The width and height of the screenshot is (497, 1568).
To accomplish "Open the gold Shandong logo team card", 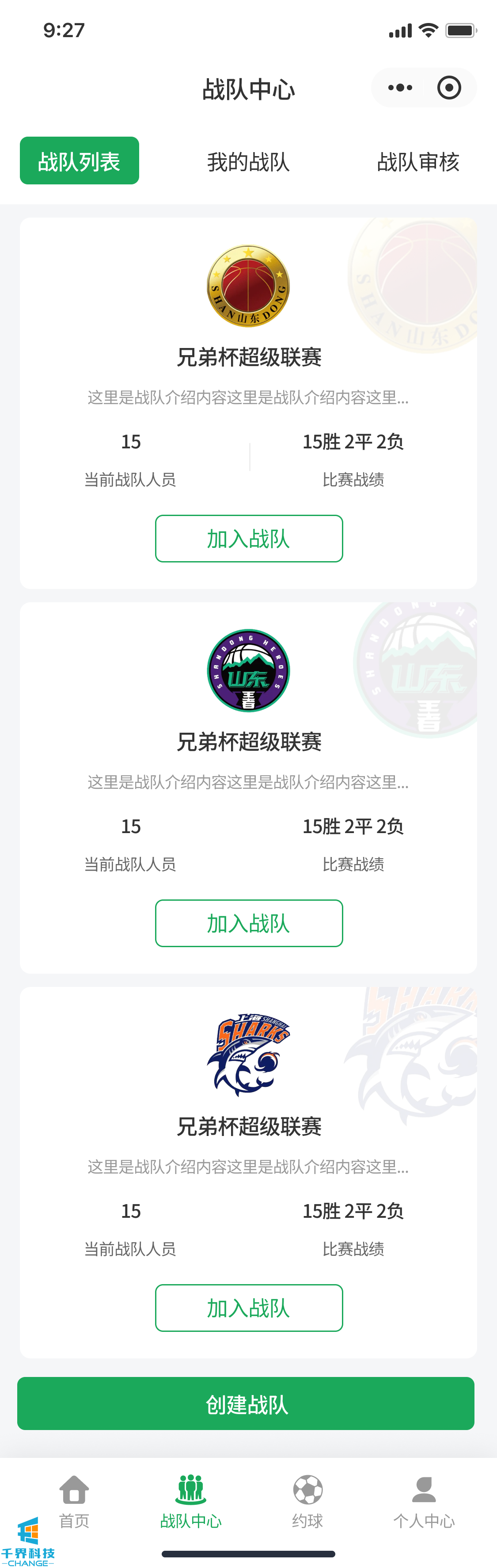I will pos(248,357).
